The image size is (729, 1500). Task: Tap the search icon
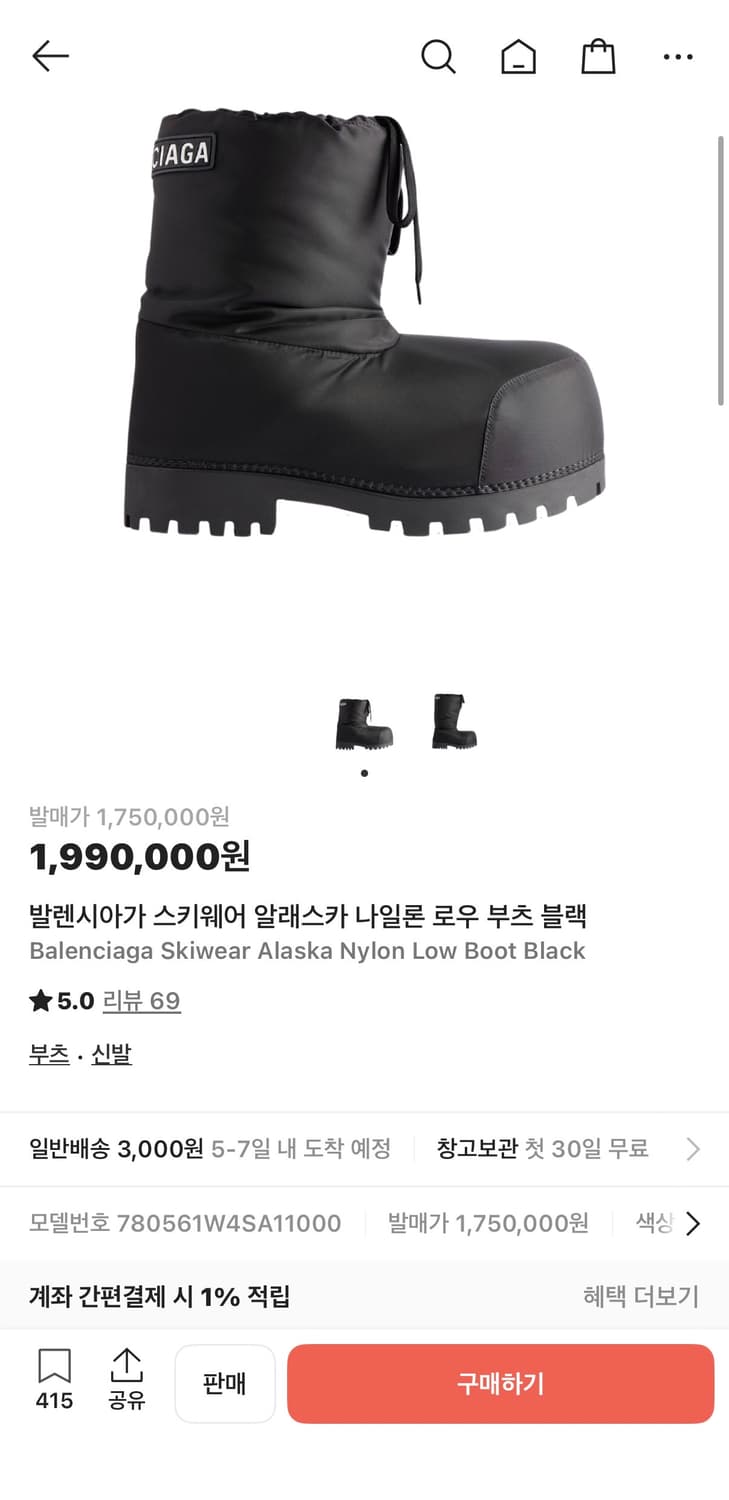tap(439, 57)
